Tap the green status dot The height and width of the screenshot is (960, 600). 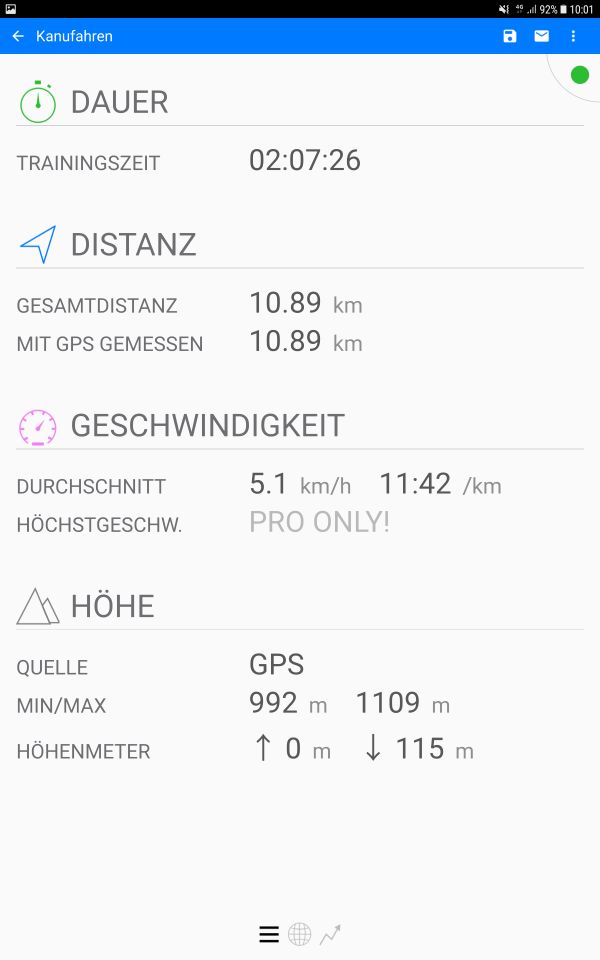tap(579, 75)
